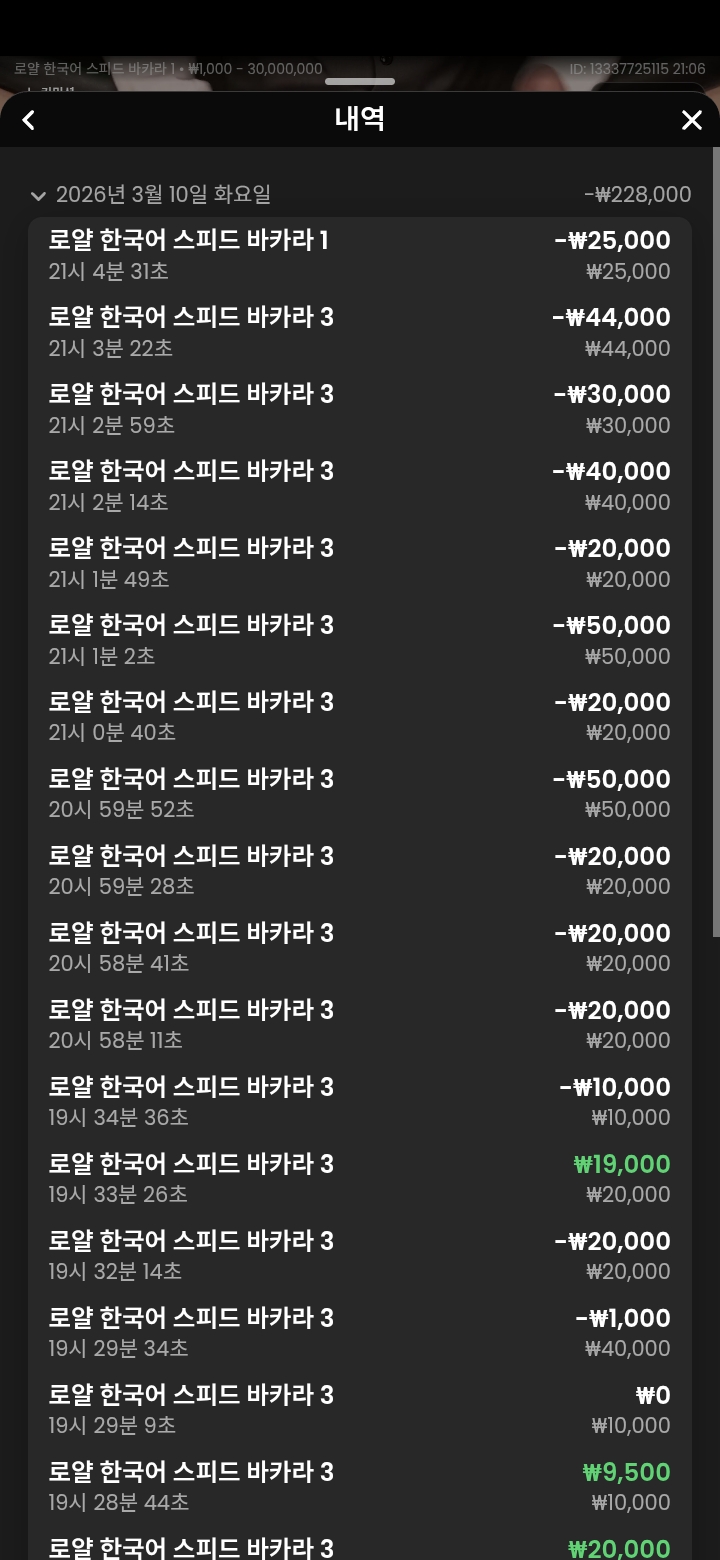This screenshot has height=1560, width=720.
Task: Go back from the 내역 screen
Action: point(29,120)
